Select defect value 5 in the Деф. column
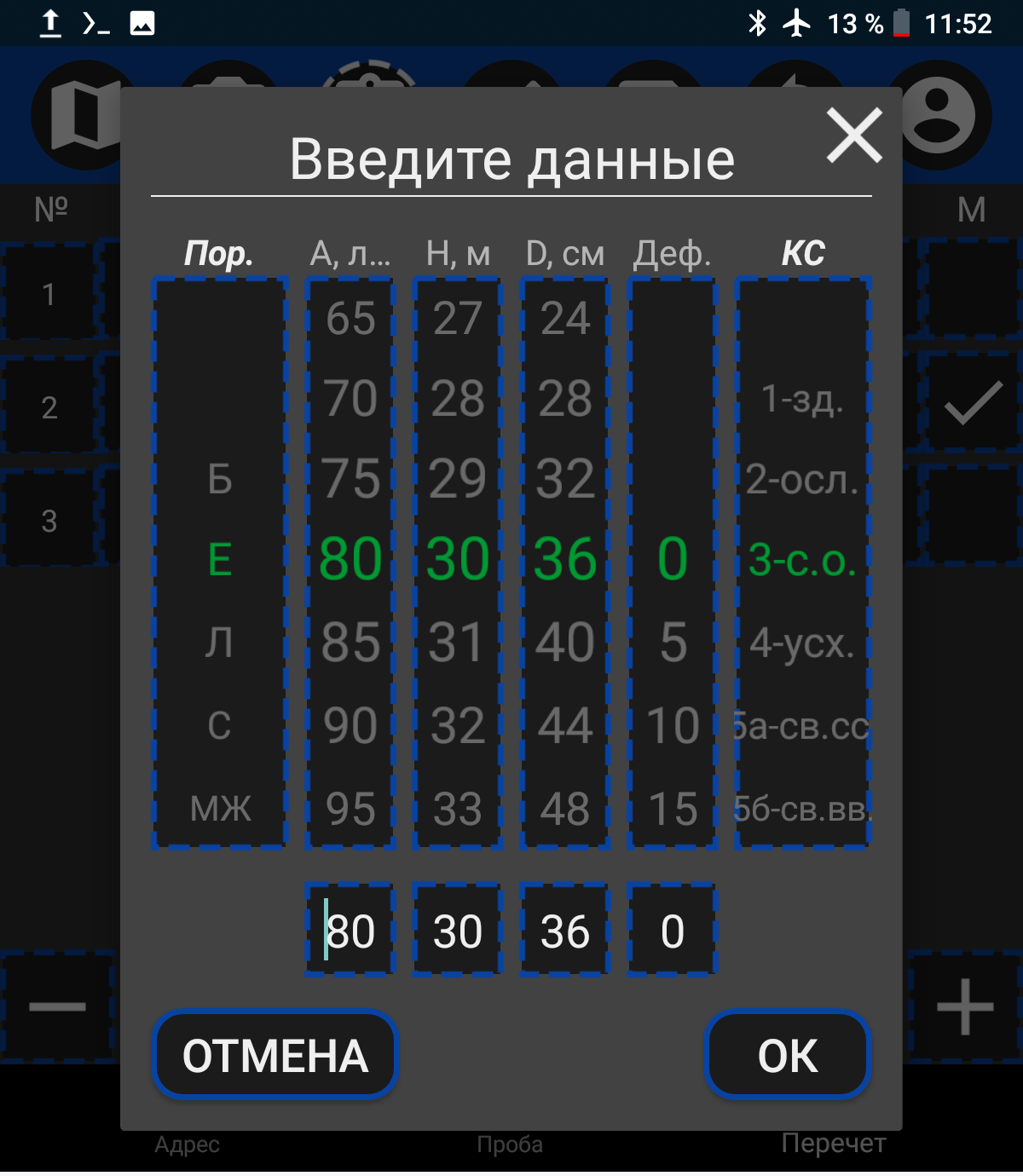This screenshot has width=1023, height=1176. coord(673,642)
